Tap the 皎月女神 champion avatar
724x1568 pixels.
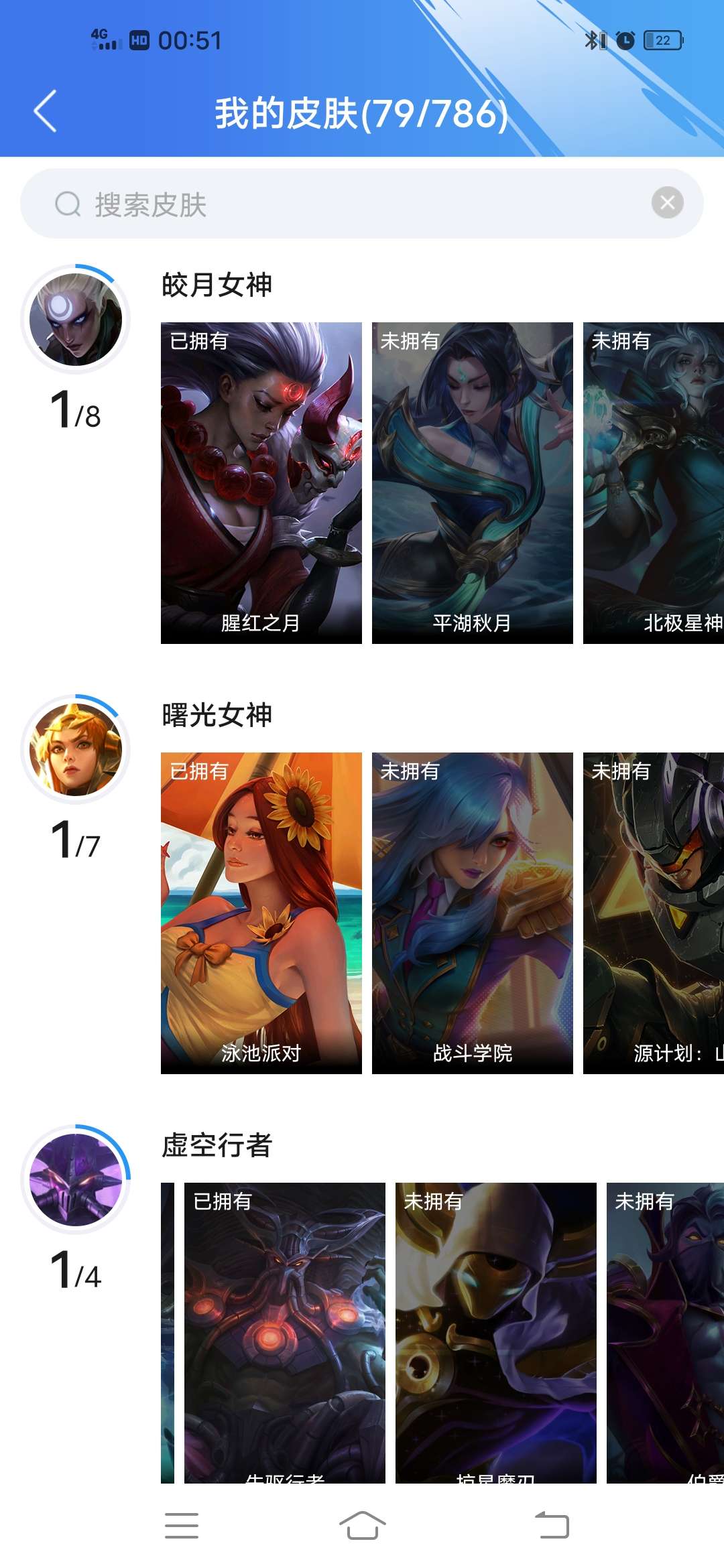coord(76,319)
